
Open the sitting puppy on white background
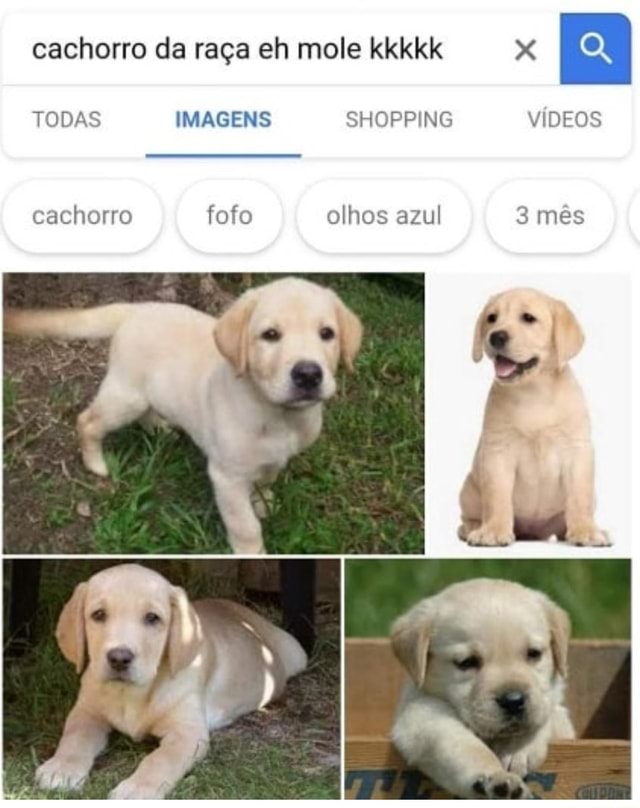point(530,413)
